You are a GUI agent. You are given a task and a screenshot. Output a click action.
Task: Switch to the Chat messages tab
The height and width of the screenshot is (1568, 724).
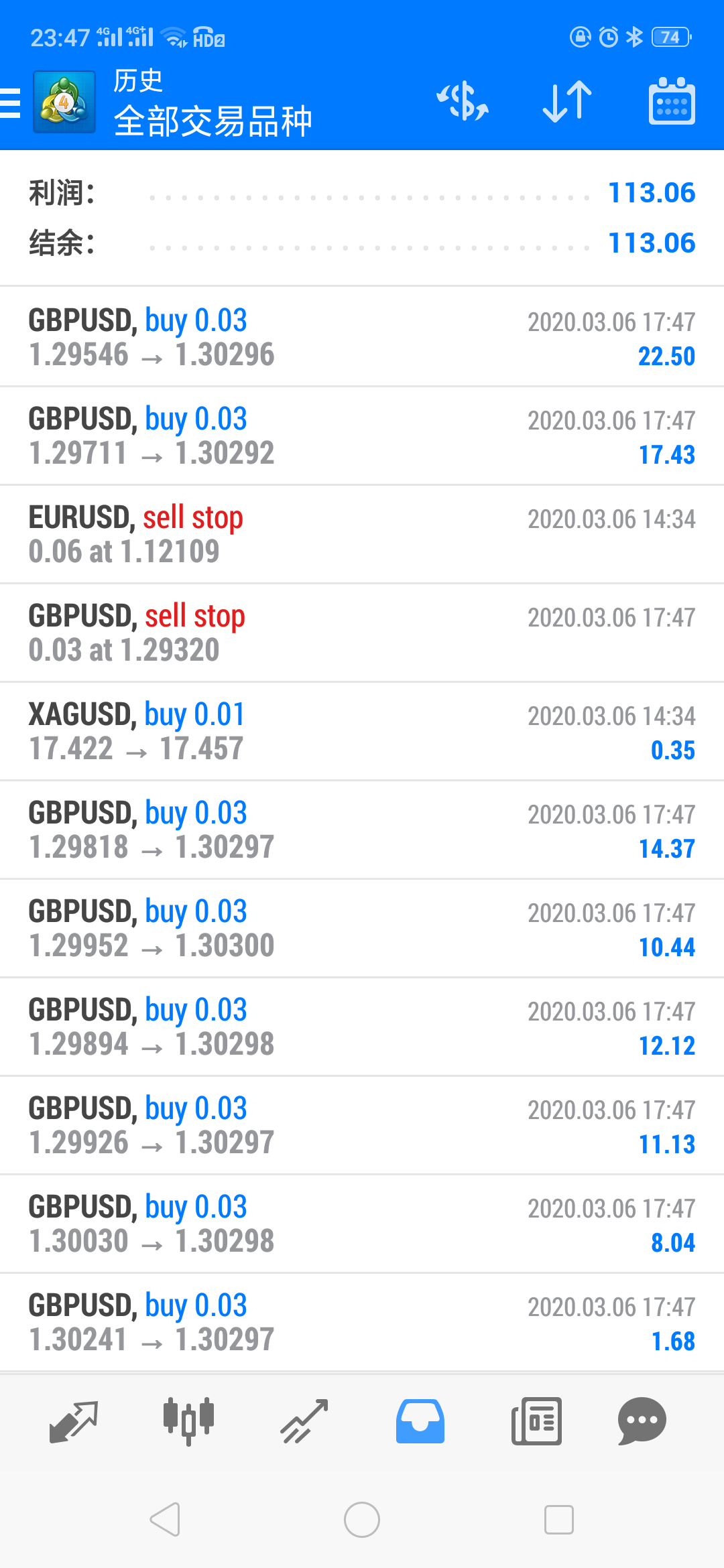point(642,1421)
